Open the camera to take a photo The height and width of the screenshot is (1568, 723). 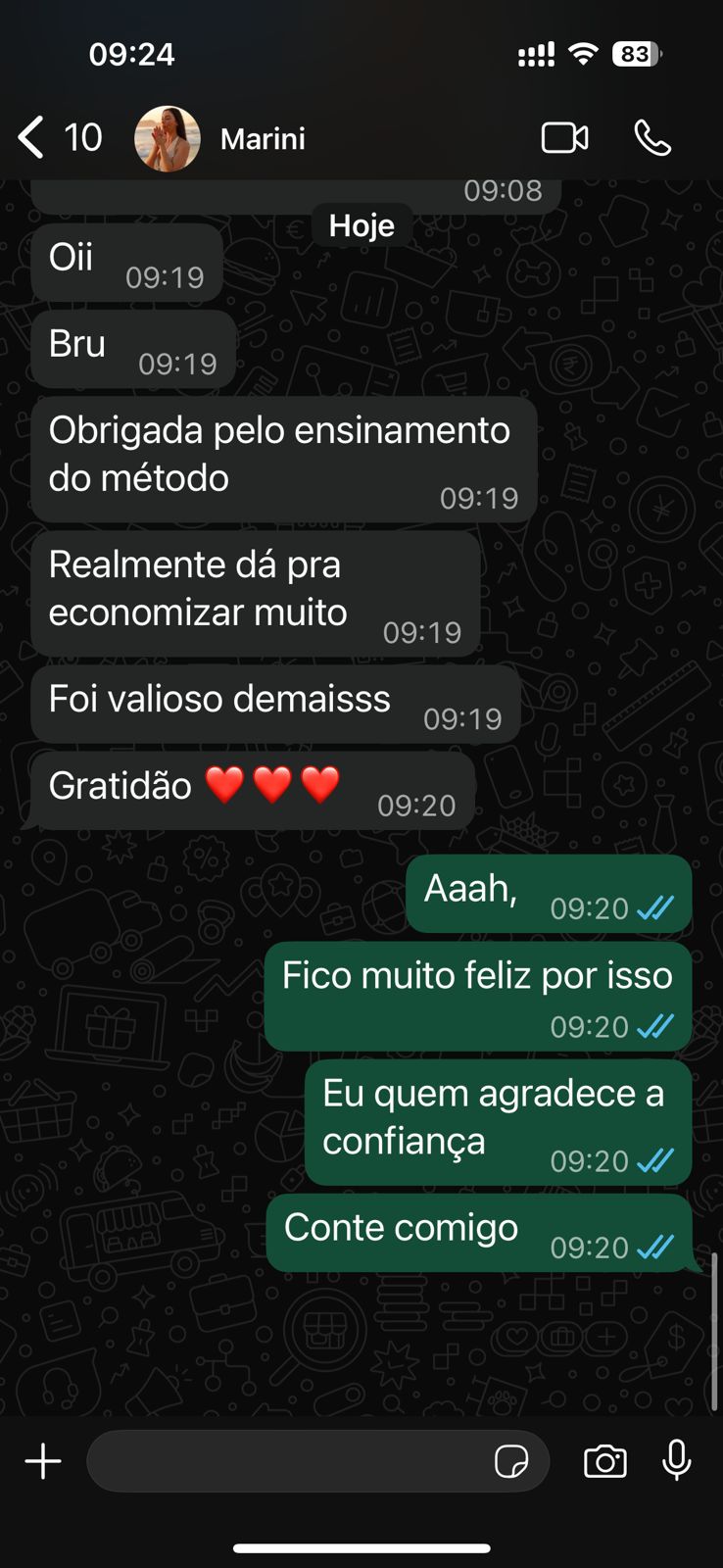(x=604, y=1461)
